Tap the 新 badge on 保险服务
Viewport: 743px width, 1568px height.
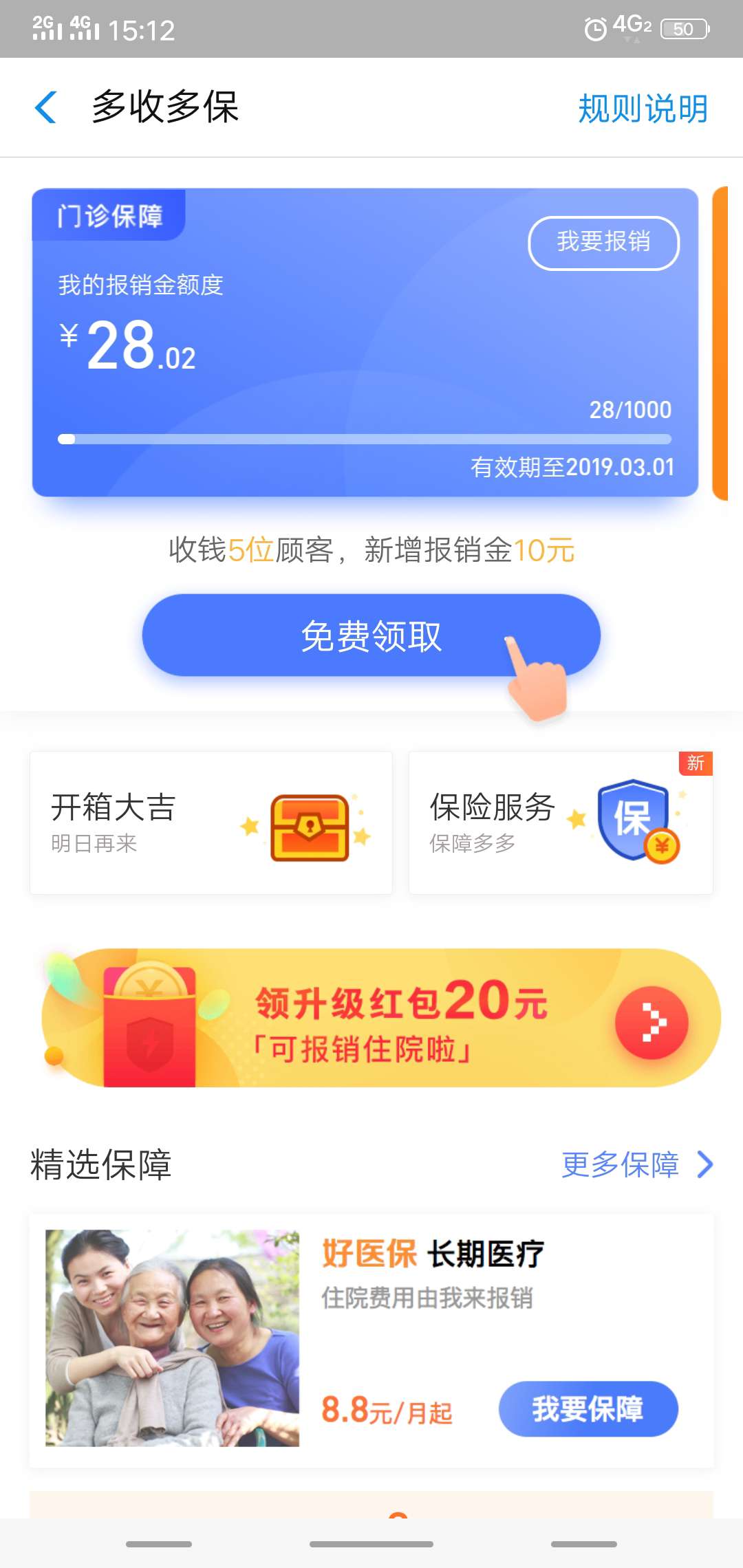[x=696, y=764]
